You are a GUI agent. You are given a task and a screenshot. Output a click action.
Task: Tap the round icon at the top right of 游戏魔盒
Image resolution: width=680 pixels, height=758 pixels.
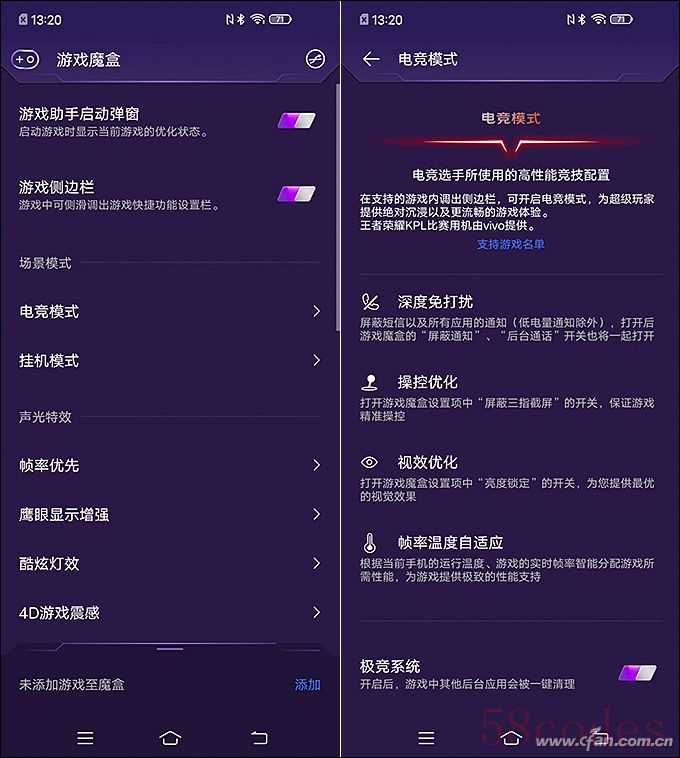click(315, 60)
